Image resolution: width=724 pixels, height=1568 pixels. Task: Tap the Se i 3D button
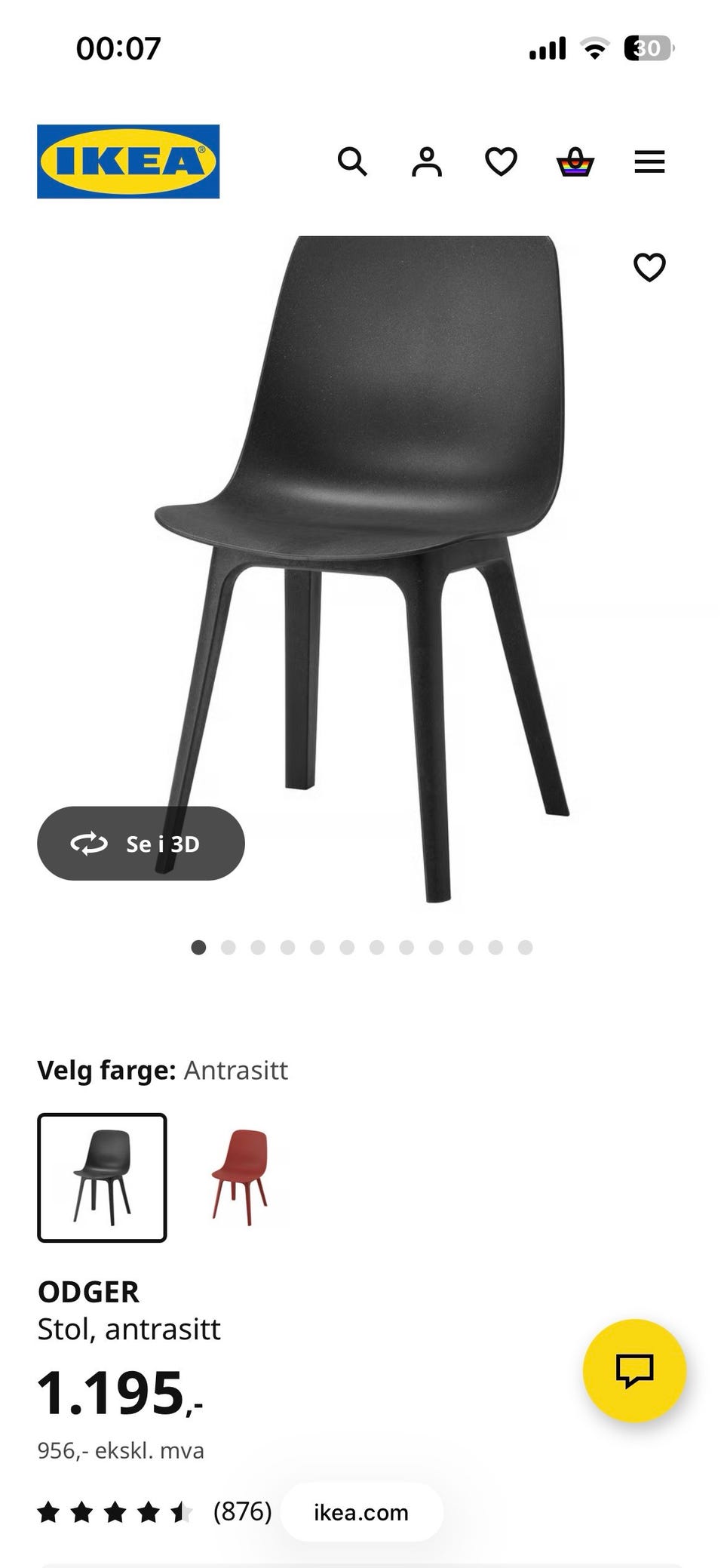pyautogui.click(x=141, y=844)
